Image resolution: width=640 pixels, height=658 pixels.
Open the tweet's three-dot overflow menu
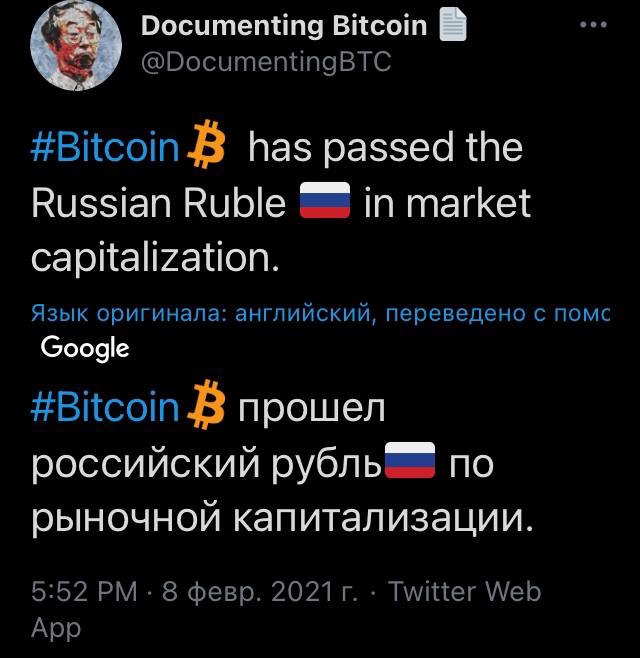point(593,25)
